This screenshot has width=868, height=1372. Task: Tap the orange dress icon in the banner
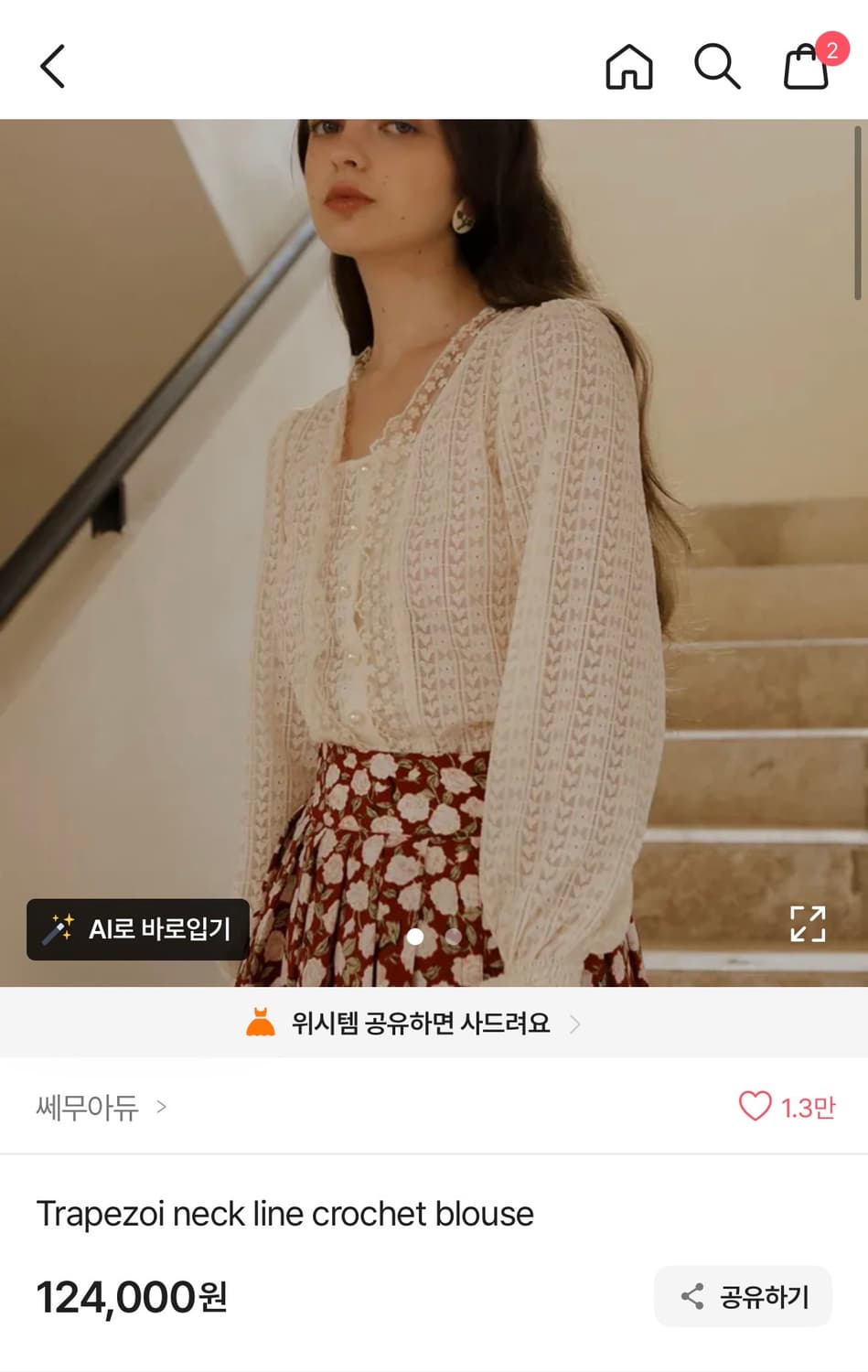262,1023
